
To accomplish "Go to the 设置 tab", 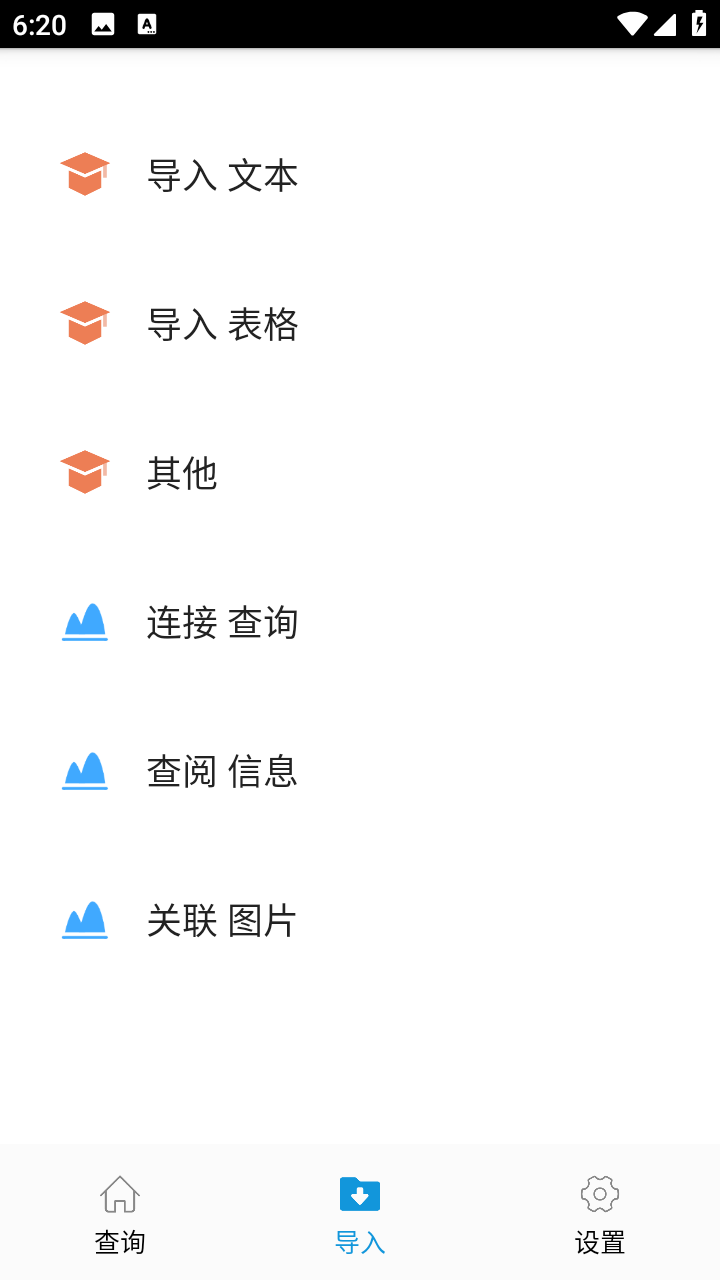I will tap(600, 1214).
